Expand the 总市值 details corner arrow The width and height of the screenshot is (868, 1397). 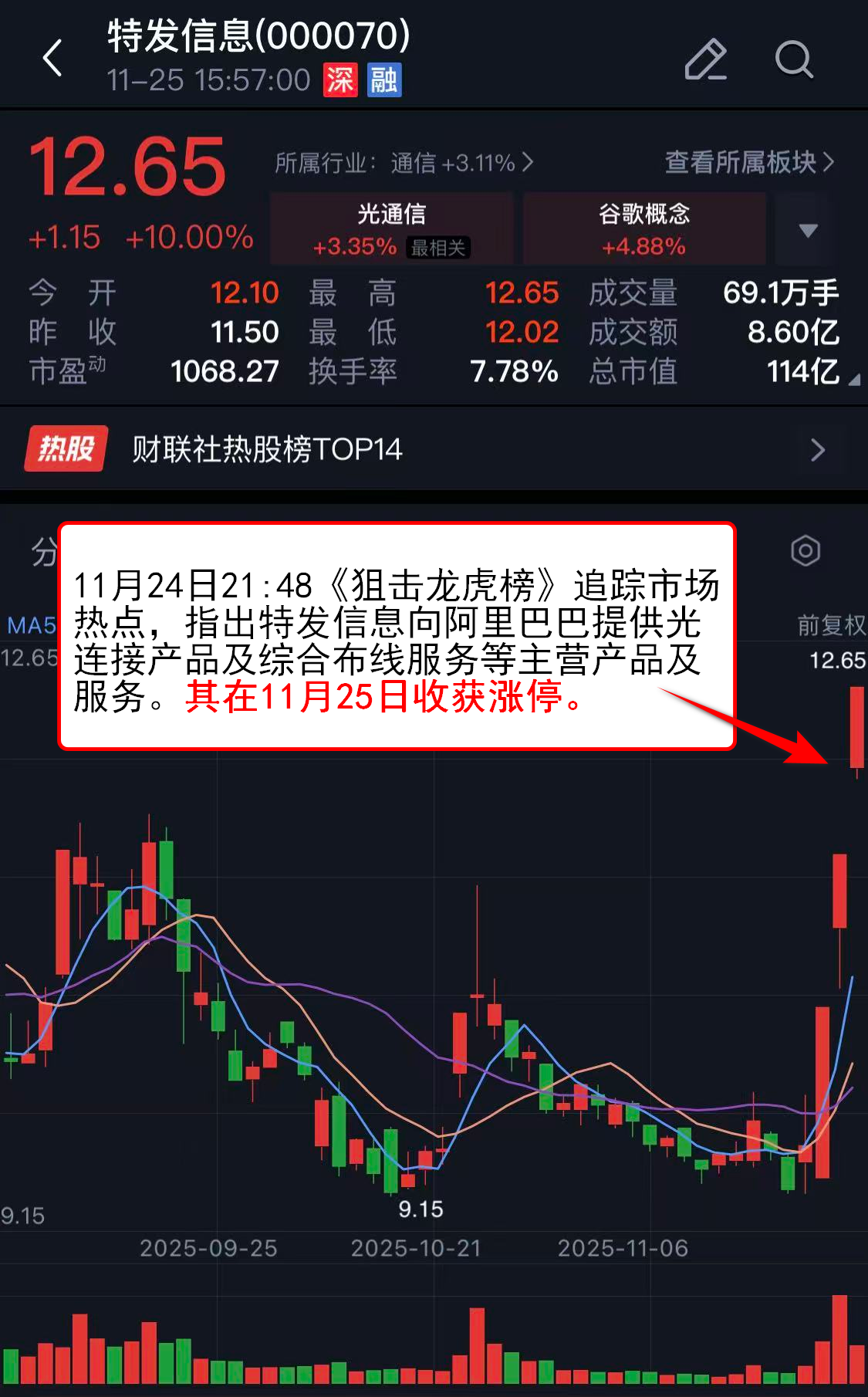pos(853,380)
